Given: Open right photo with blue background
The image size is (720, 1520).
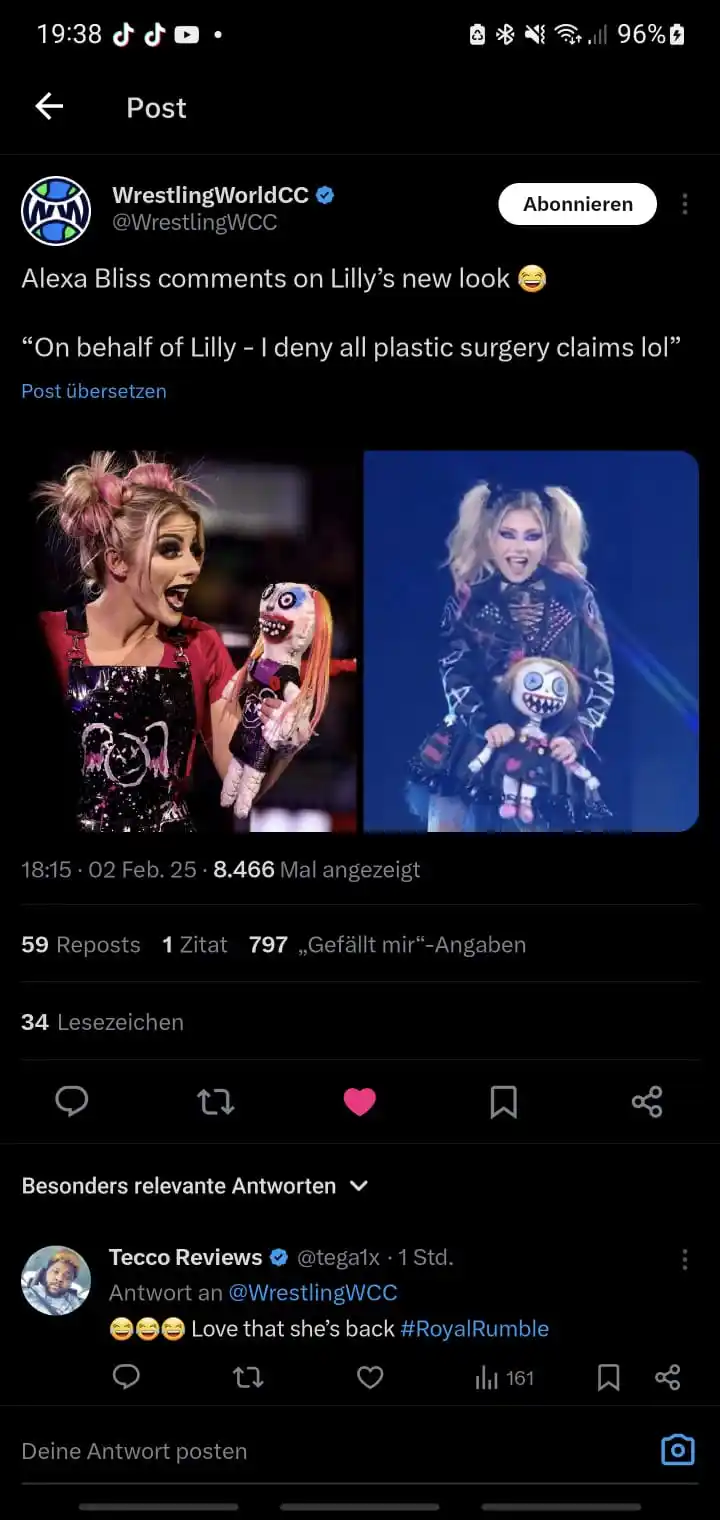Looking at the screenshot, I should tap(530, 641).
